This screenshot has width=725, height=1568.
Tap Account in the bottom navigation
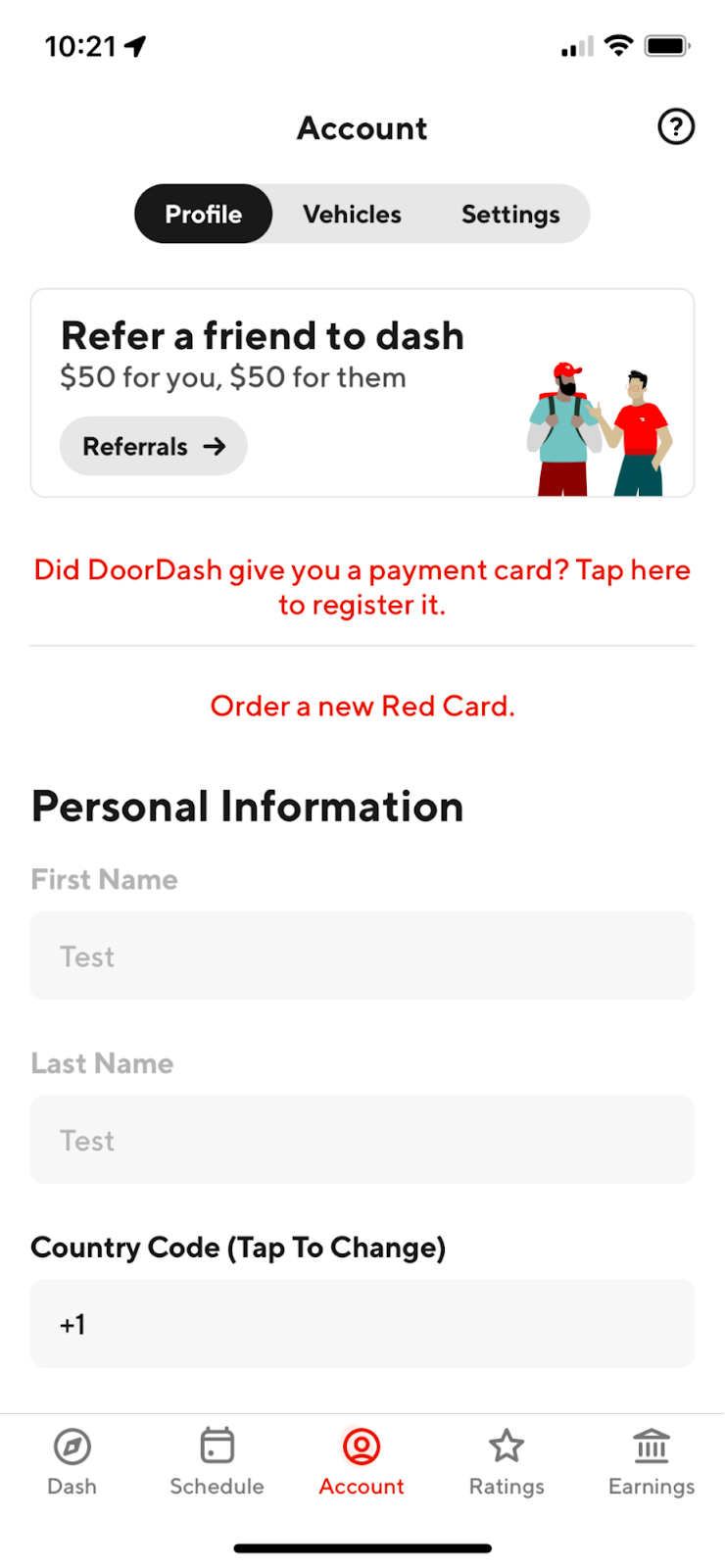coord(362,1462)
